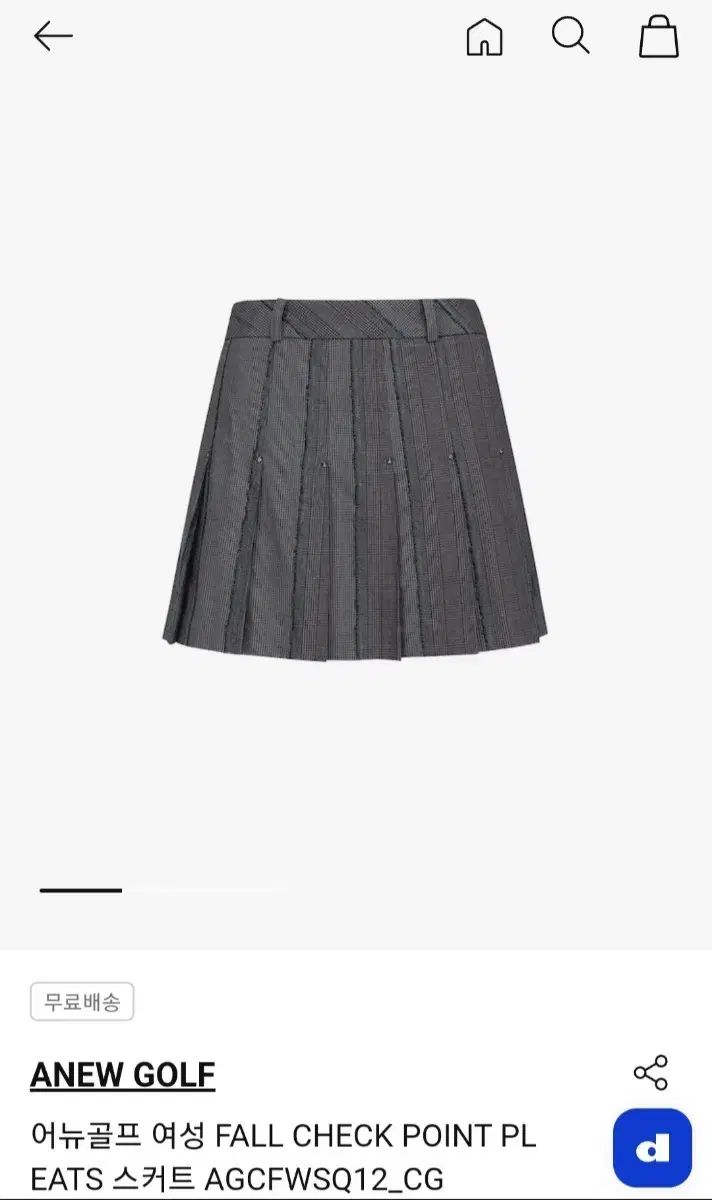
Task: Open the search icon
Action: click(x=570, y=37)
